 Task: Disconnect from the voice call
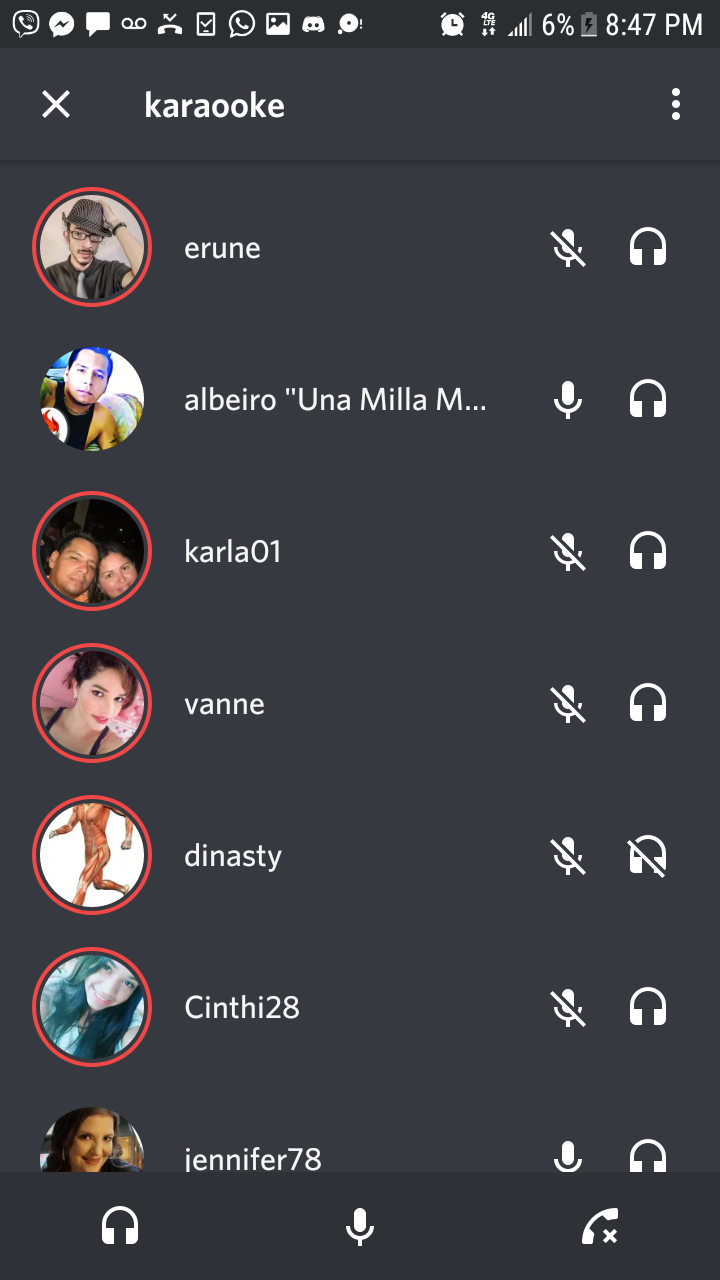[x=600, y=1226]
